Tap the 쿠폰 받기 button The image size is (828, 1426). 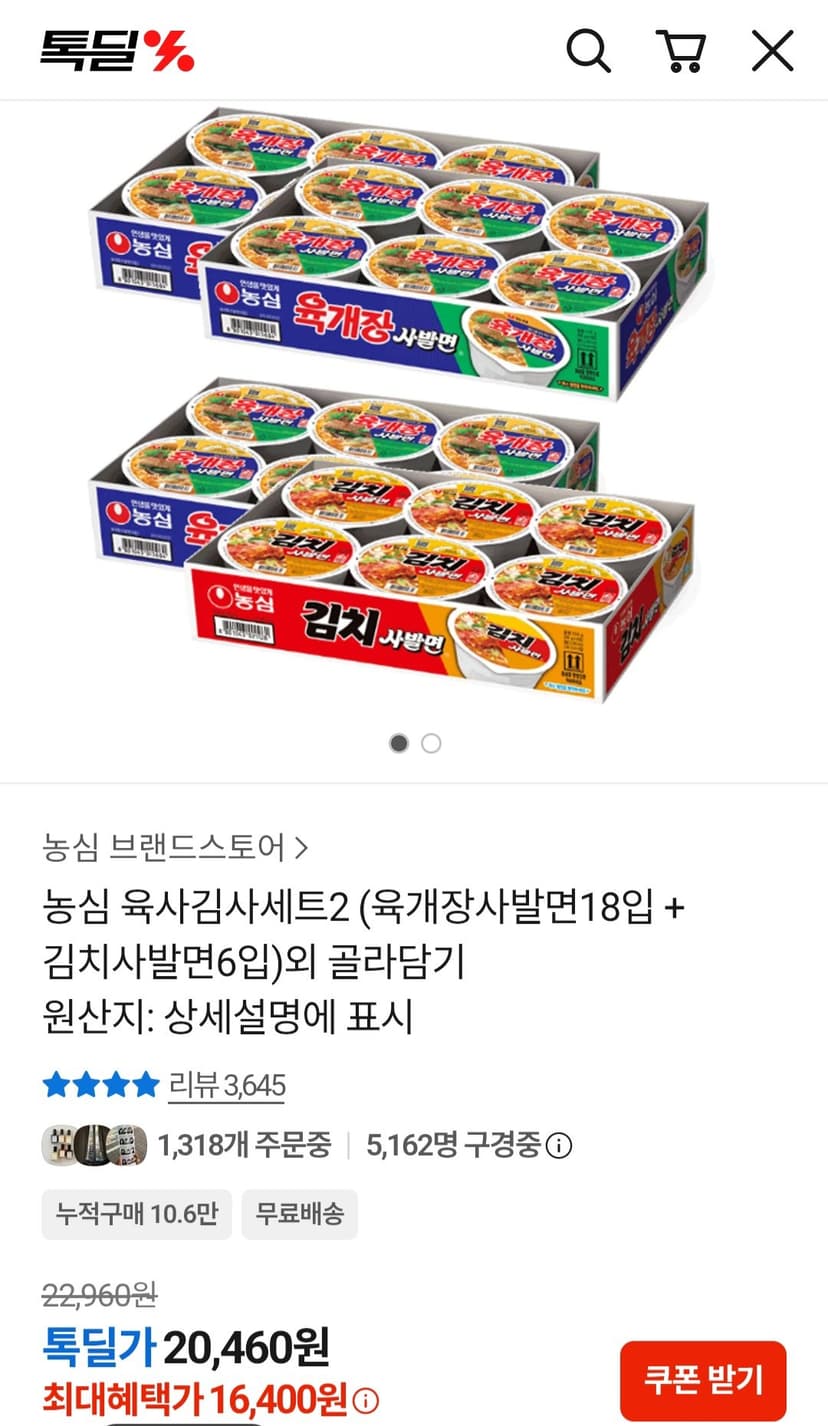(703, 1381)
